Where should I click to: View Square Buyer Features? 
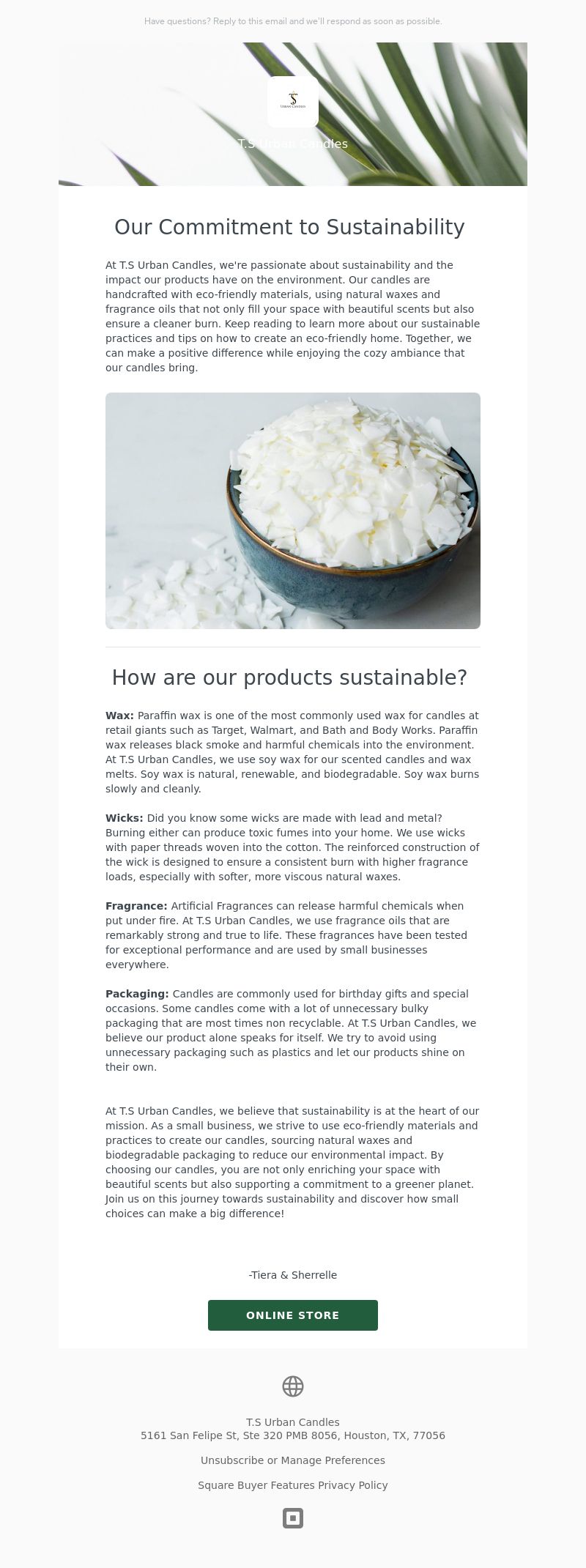tap(256, 1485)
